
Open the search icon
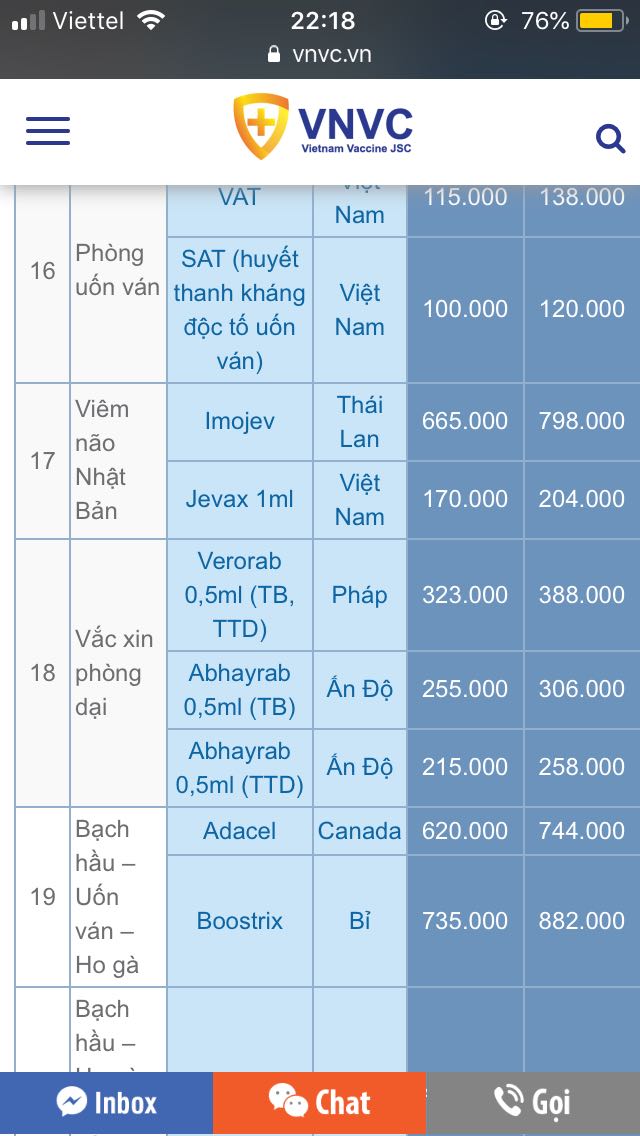610,138
